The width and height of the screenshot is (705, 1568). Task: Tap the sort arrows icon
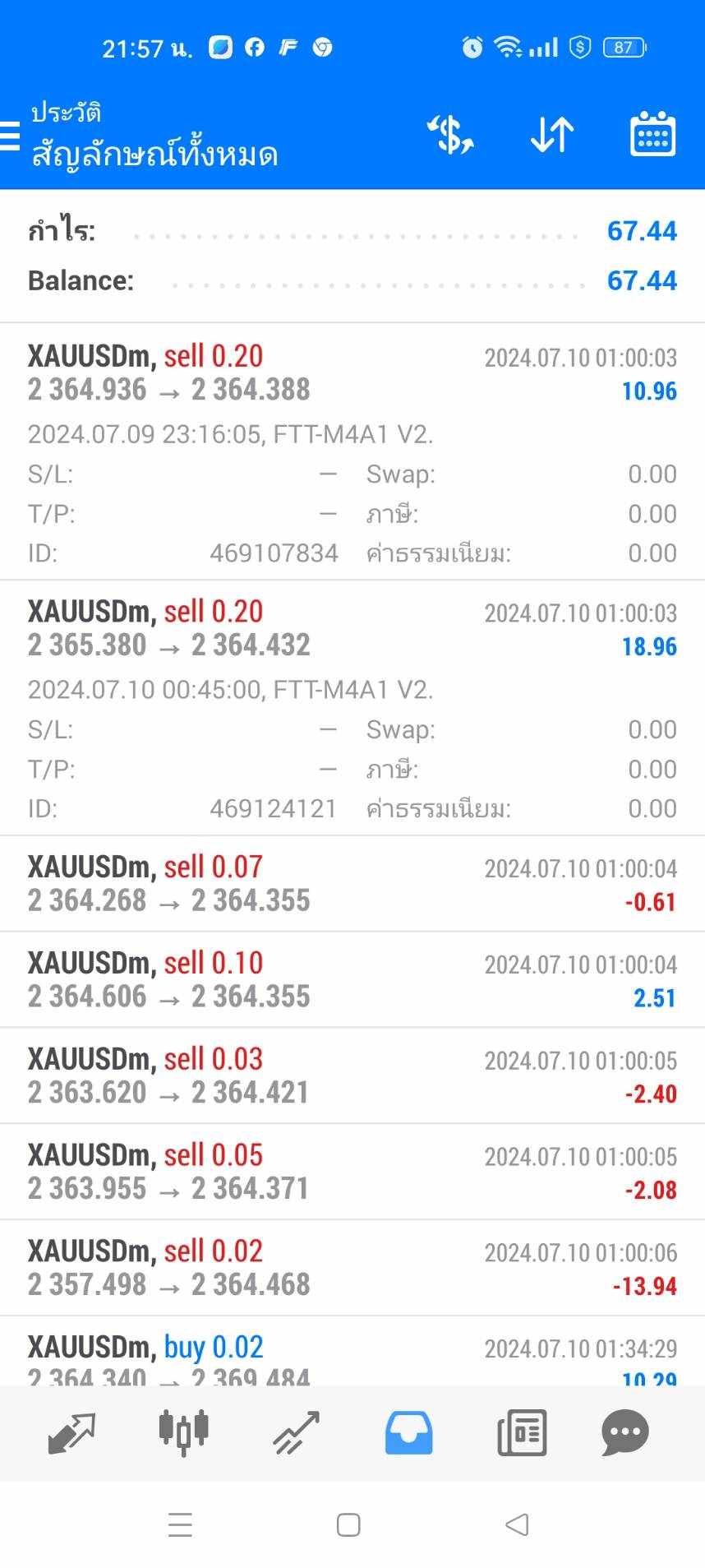pyautogui.click(x=551, y=135)
